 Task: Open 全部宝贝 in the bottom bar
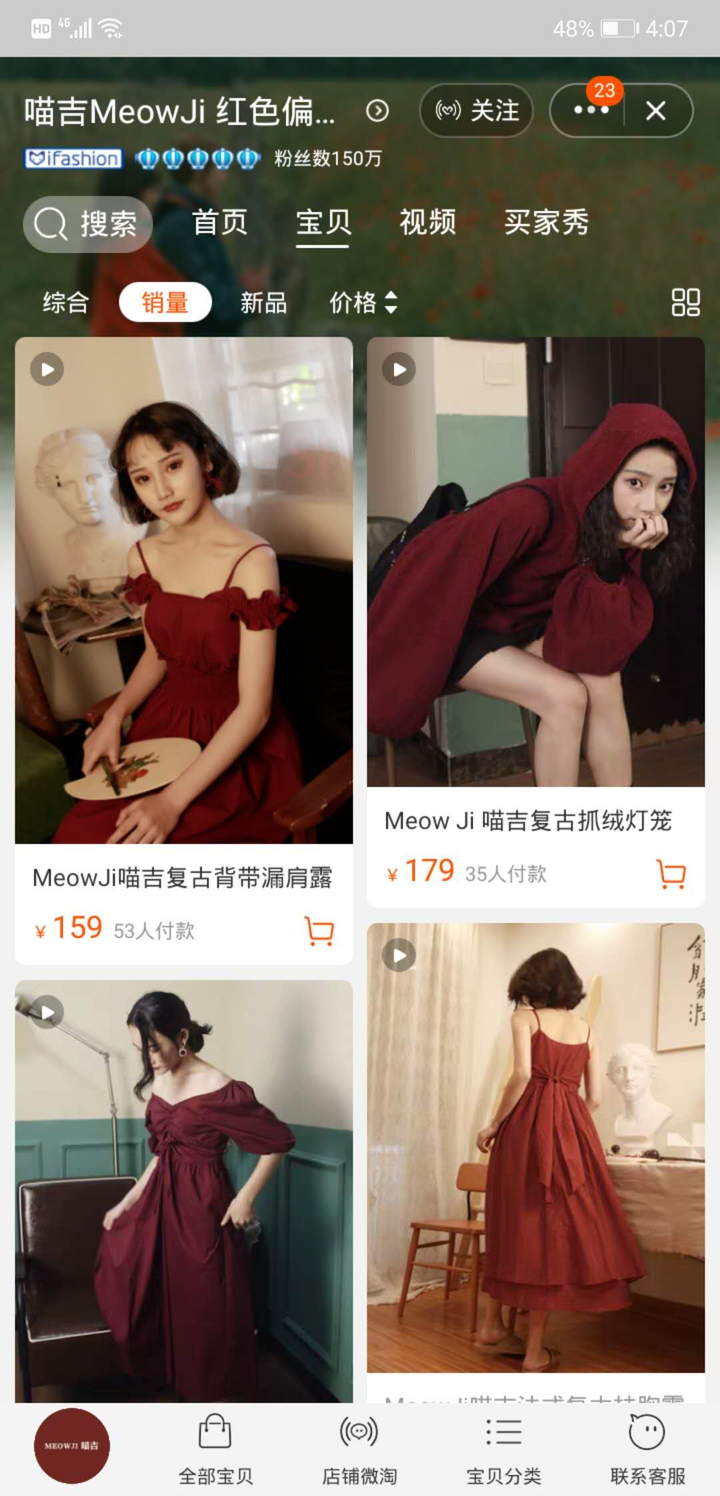click(x=216, y=1449)
